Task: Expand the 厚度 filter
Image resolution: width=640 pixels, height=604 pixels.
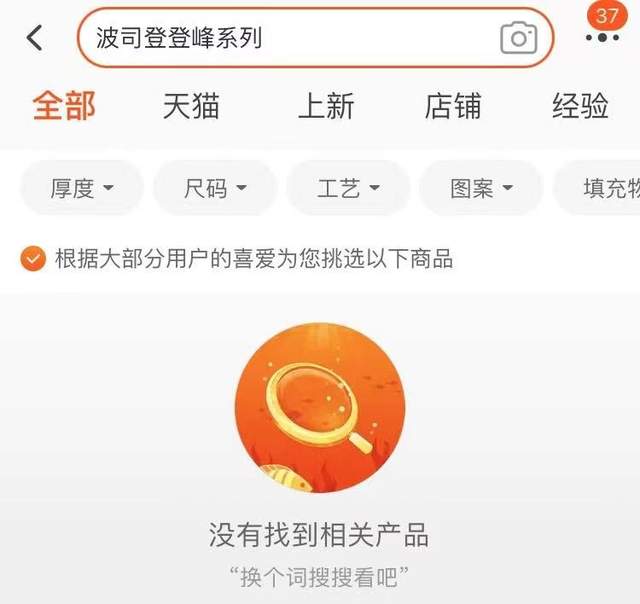Action: pyautogui.click(x=82, y=188)
